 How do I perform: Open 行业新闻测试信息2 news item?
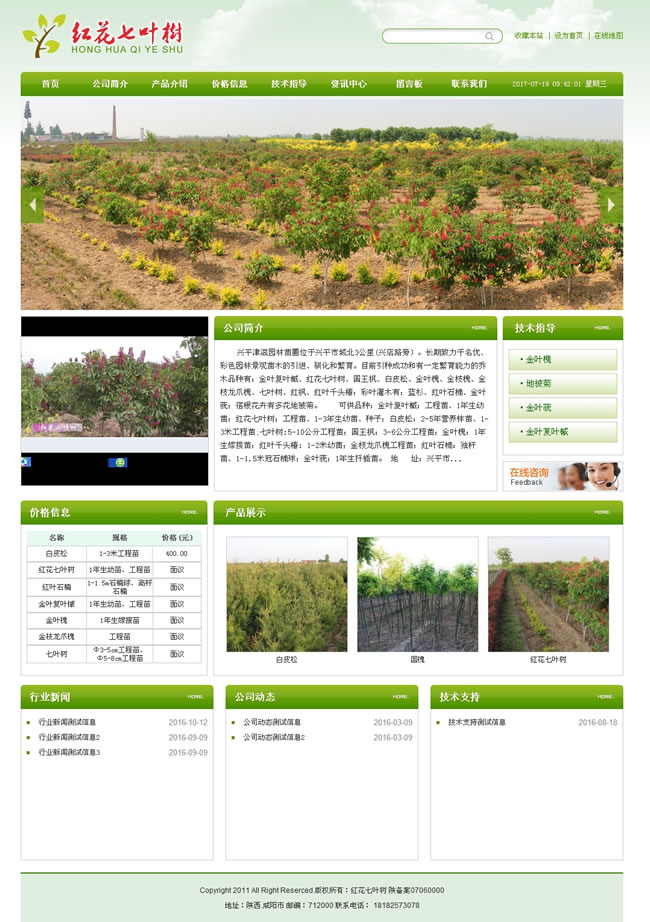tap(69, 737)
